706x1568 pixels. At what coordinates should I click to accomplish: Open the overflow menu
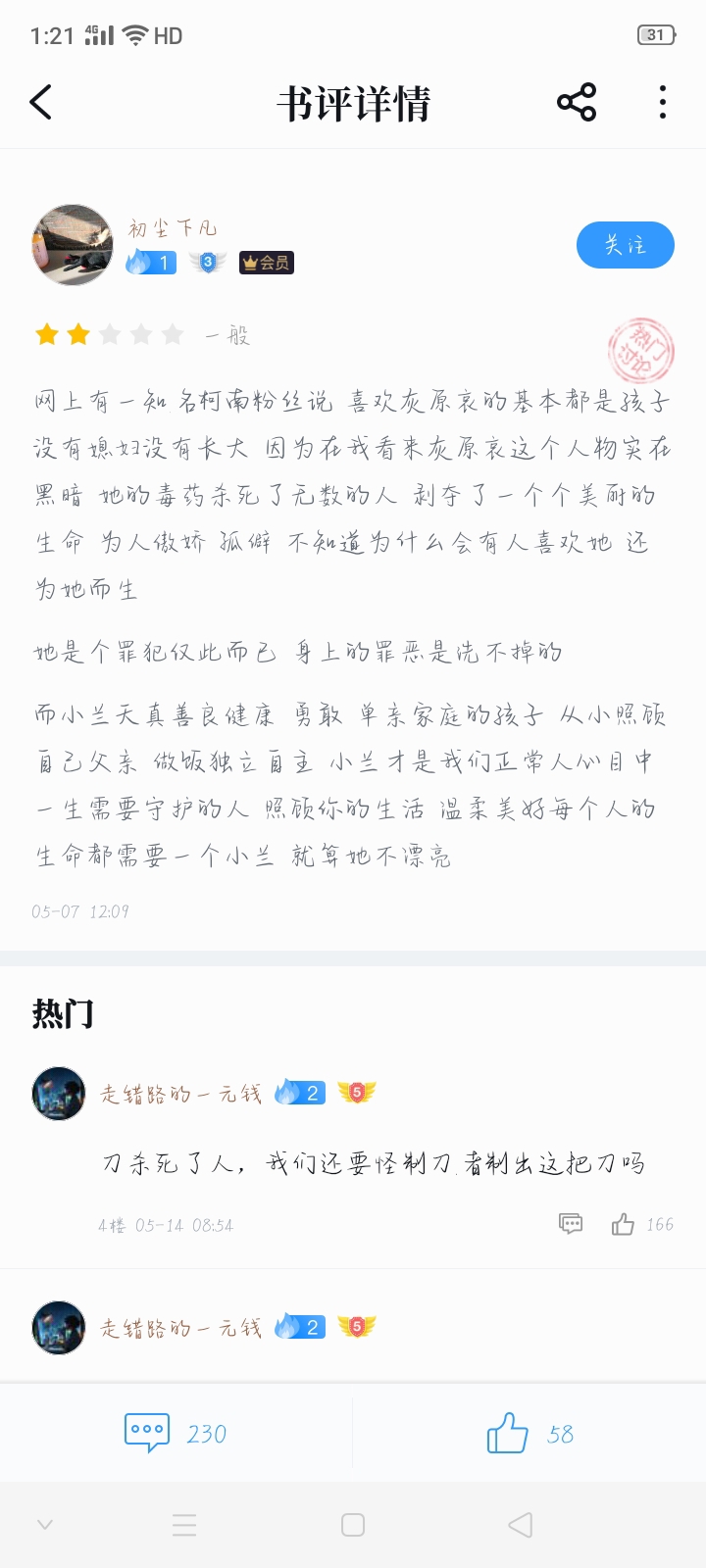[x=663, y=102]
